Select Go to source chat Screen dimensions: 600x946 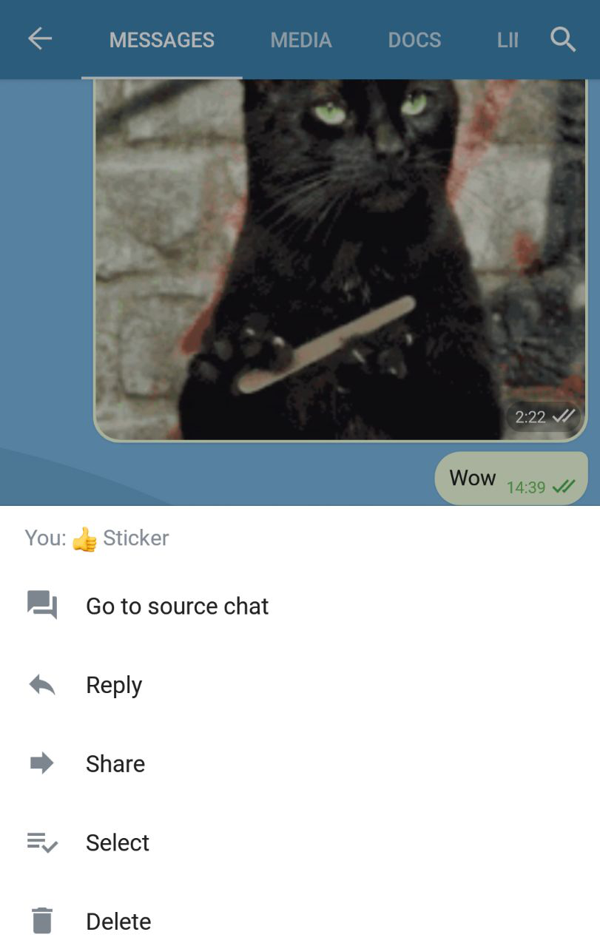point(177,606)
